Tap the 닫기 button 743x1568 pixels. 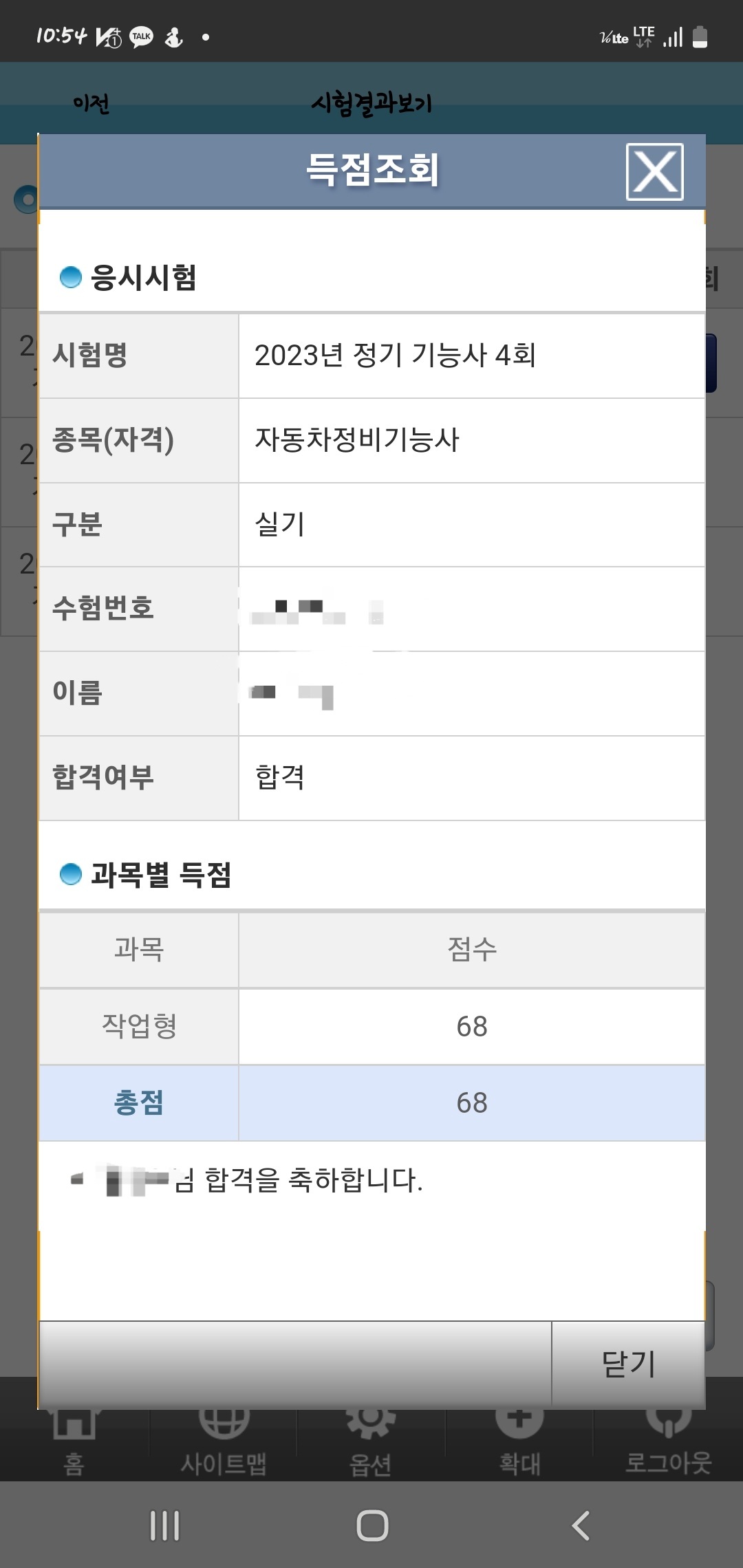(628, 1364)
